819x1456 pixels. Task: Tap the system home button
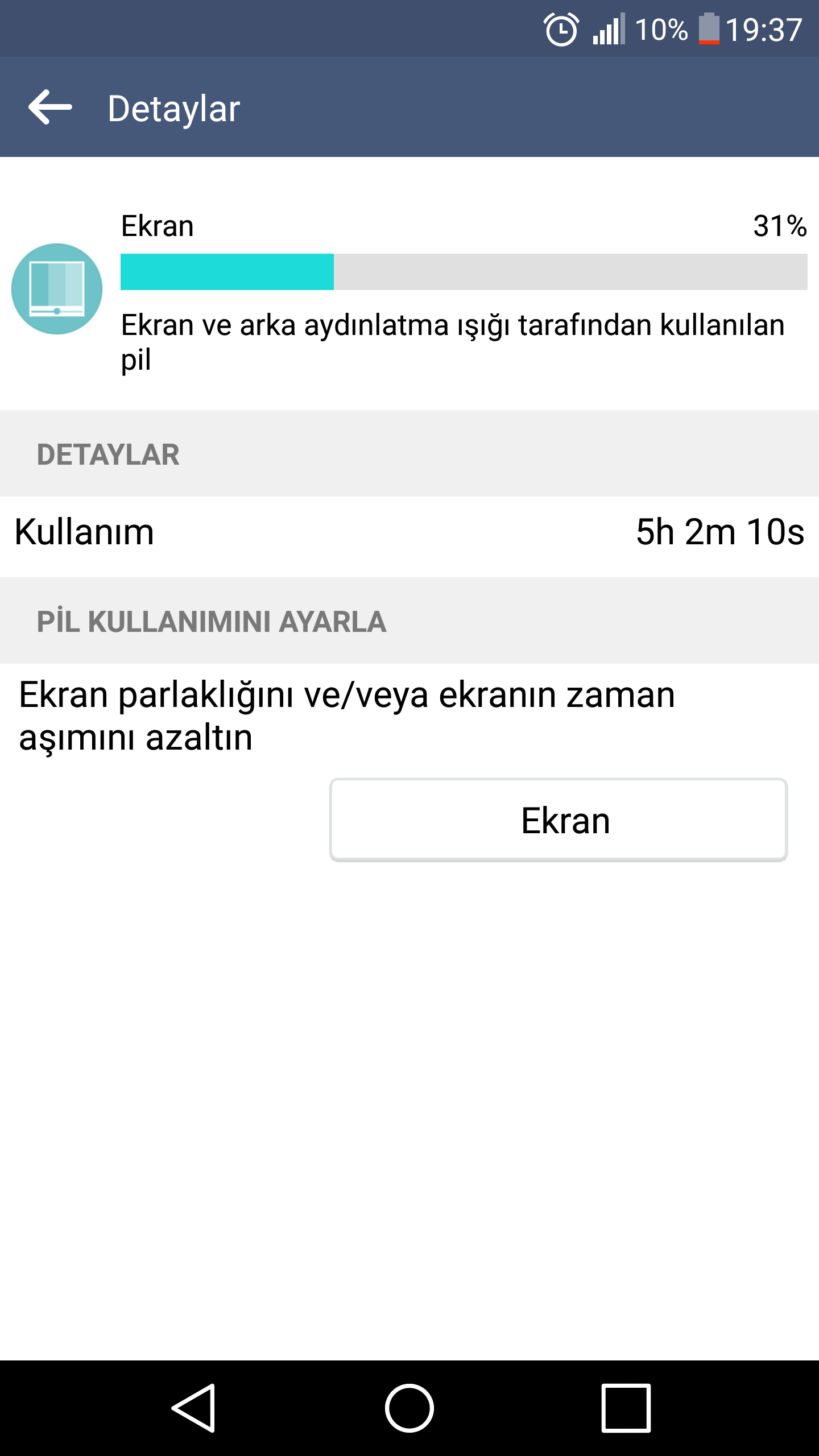click(x=409, y=1408)
